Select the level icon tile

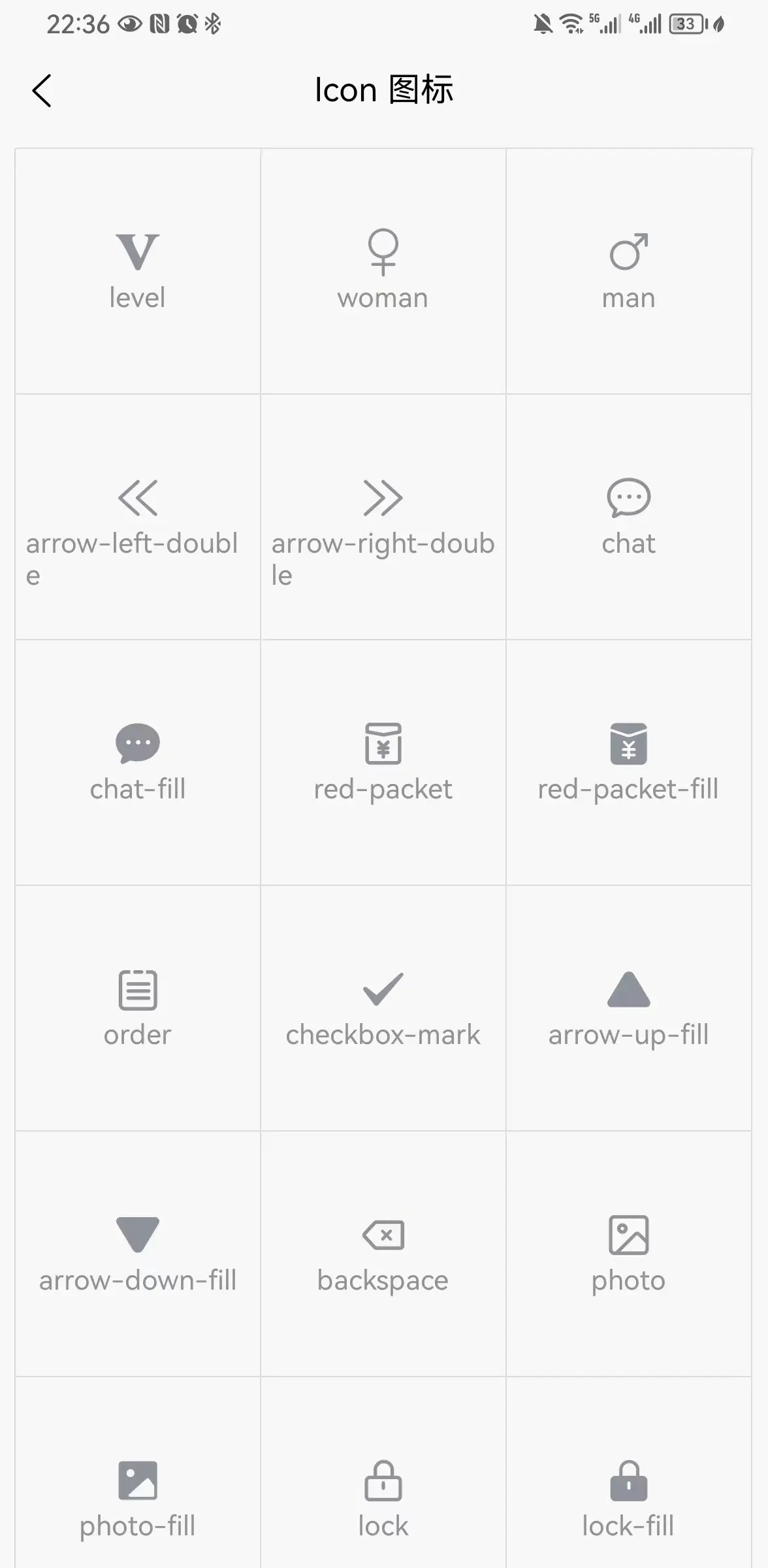(x=137, y=270)
